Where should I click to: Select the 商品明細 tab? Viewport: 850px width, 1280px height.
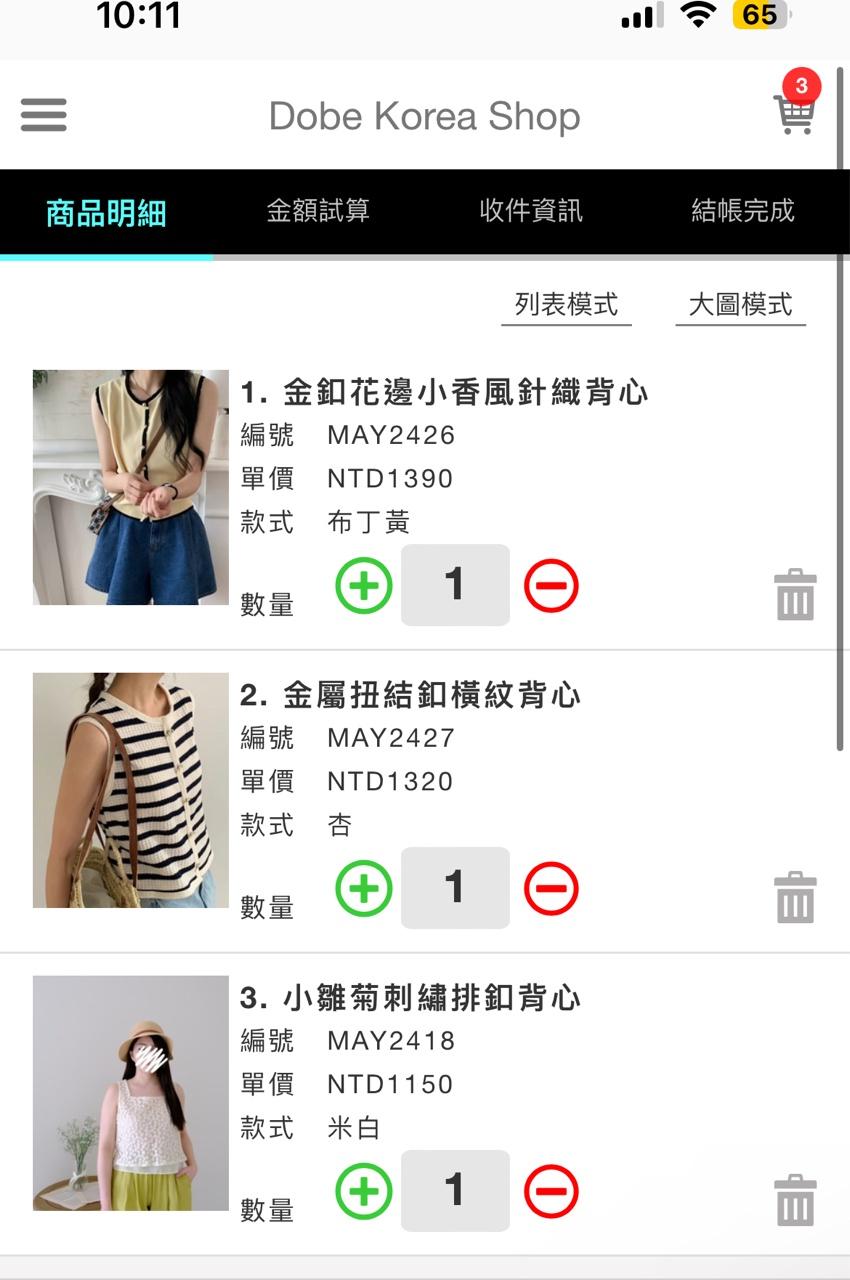[106, 213]
